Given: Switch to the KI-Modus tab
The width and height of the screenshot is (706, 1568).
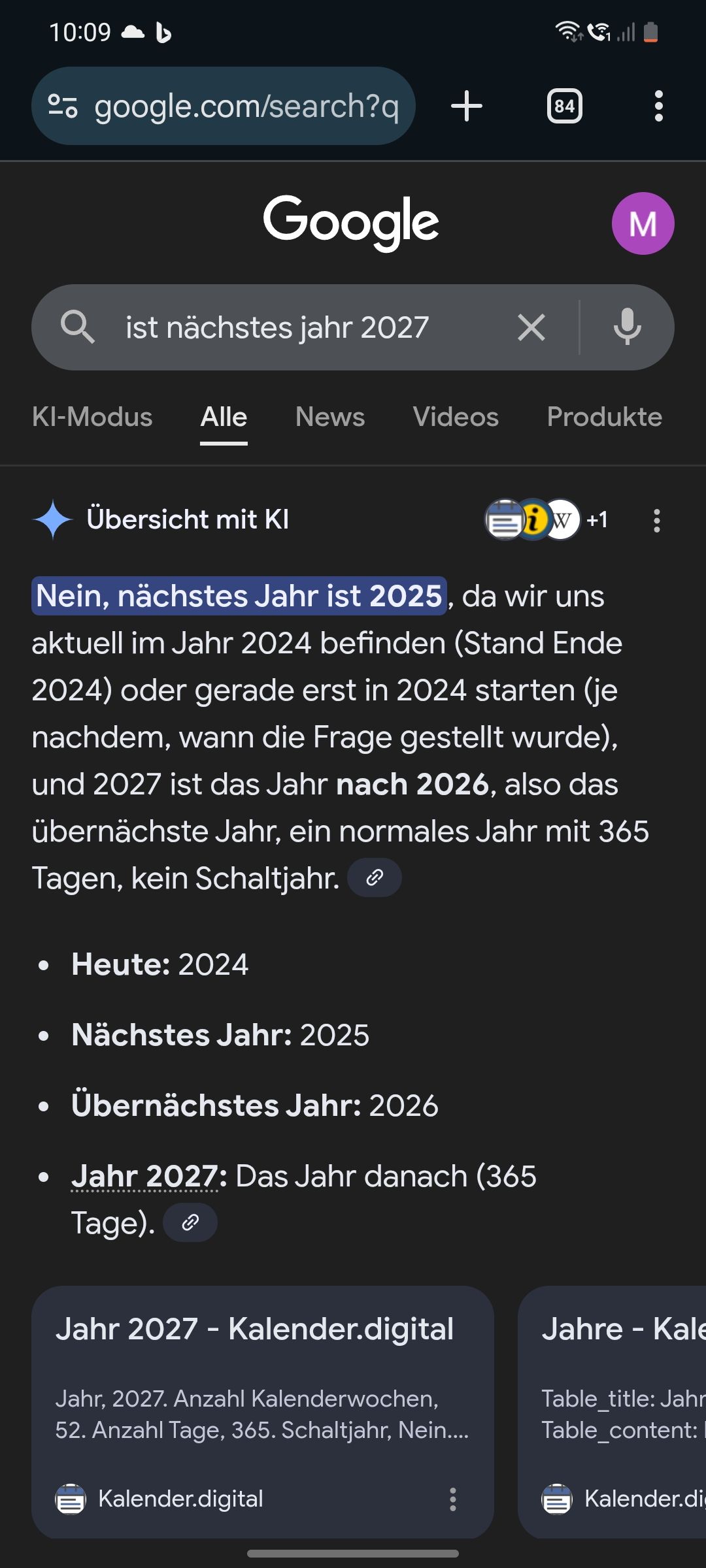Looking at the screenshot, I should point(92,417).
